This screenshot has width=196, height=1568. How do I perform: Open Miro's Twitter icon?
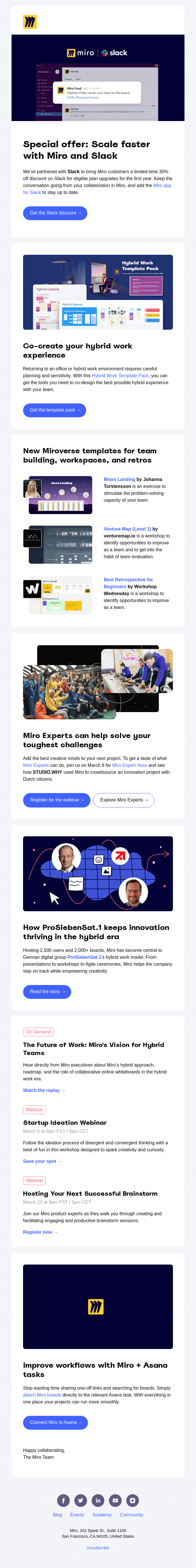point(80,1501)
